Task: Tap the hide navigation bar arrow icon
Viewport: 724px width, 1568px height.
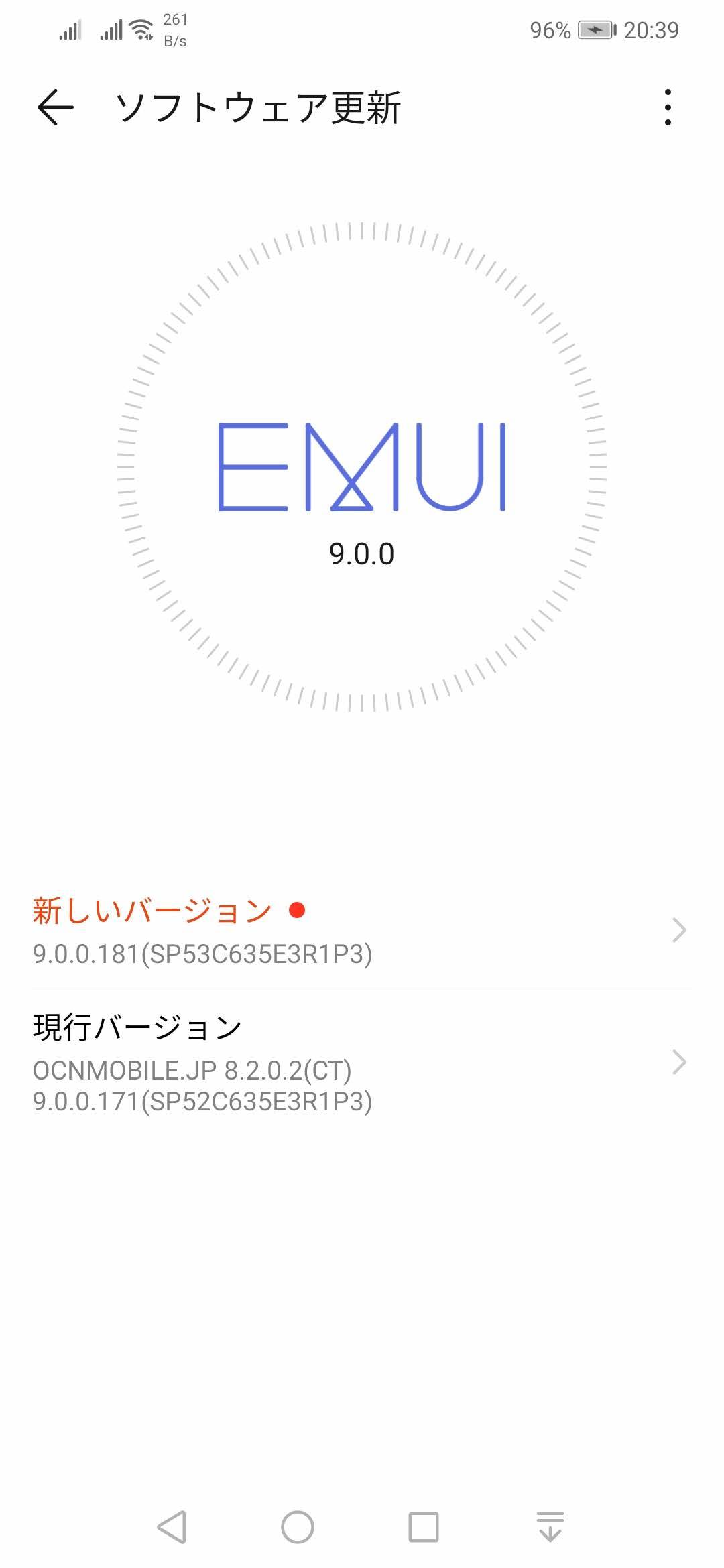Action: 550,1526
